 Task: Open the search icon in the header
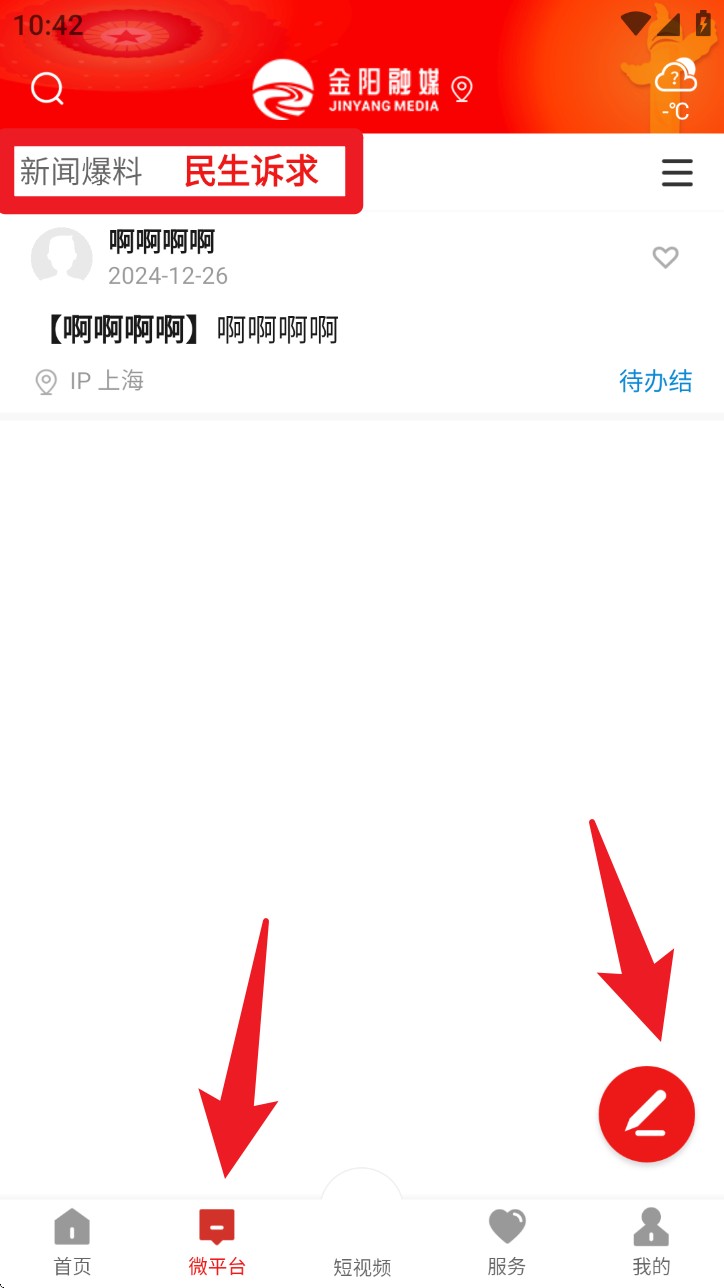[47, 89]
